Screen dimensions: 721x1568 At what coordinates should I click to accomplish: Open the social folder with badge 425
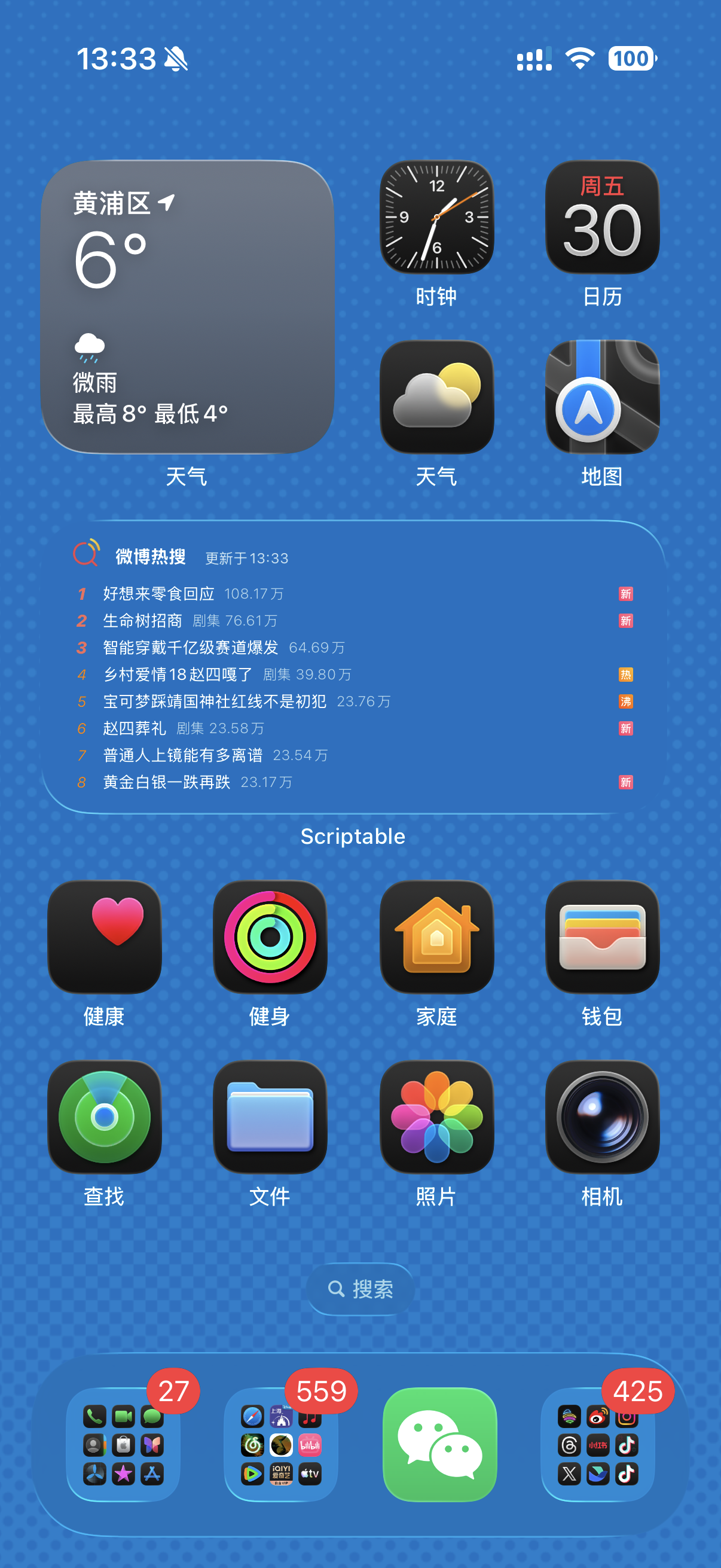point(597,1444)
